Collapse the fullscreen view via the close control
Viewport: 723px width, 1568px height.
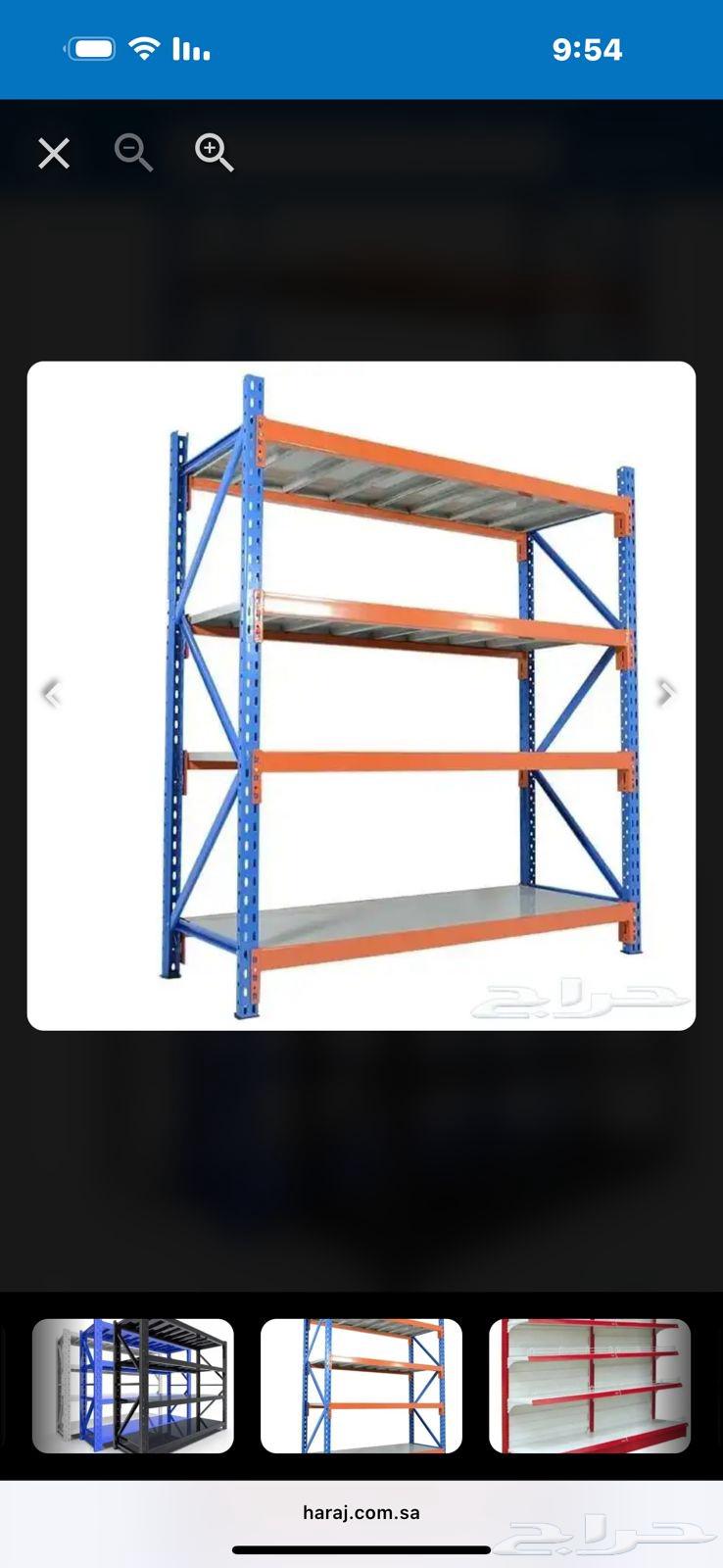(54, 153)
